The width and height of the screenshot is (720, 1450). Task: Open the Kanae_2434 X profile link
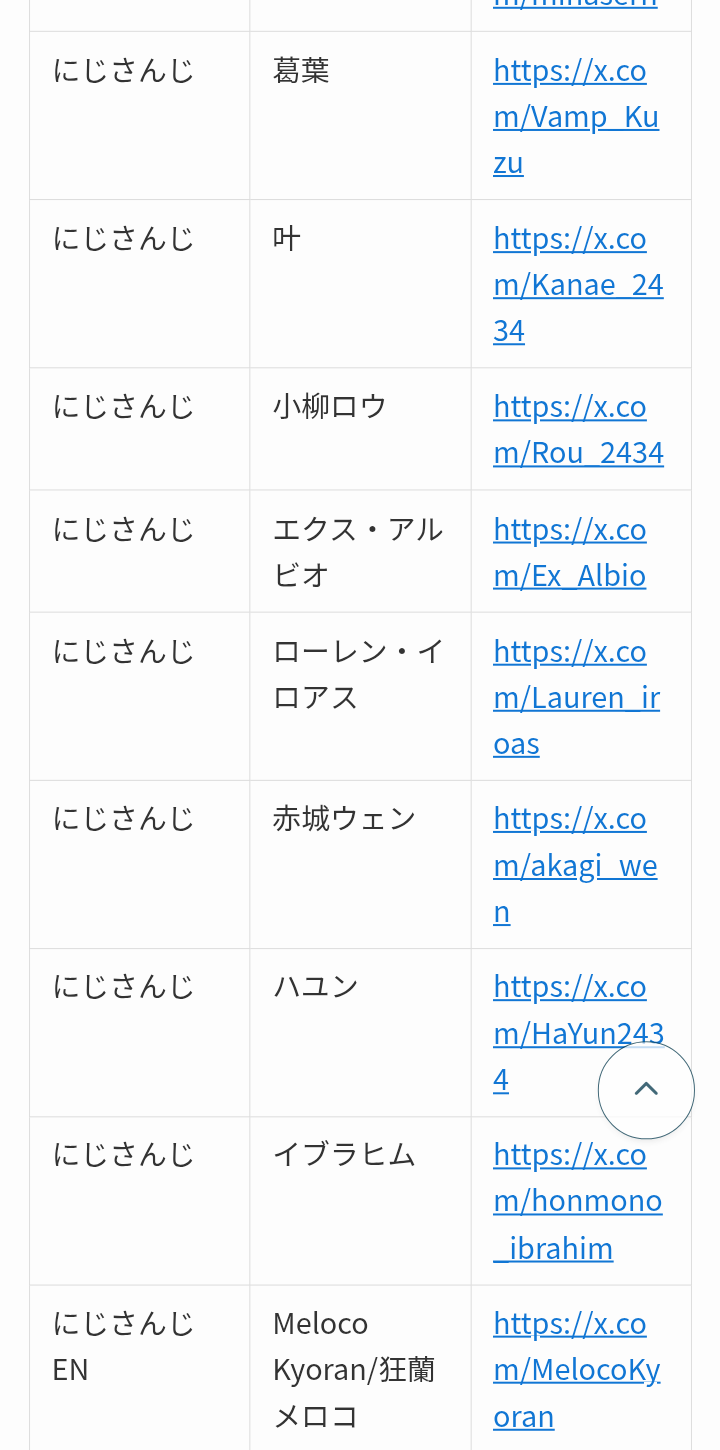click(x=578, y=284)
